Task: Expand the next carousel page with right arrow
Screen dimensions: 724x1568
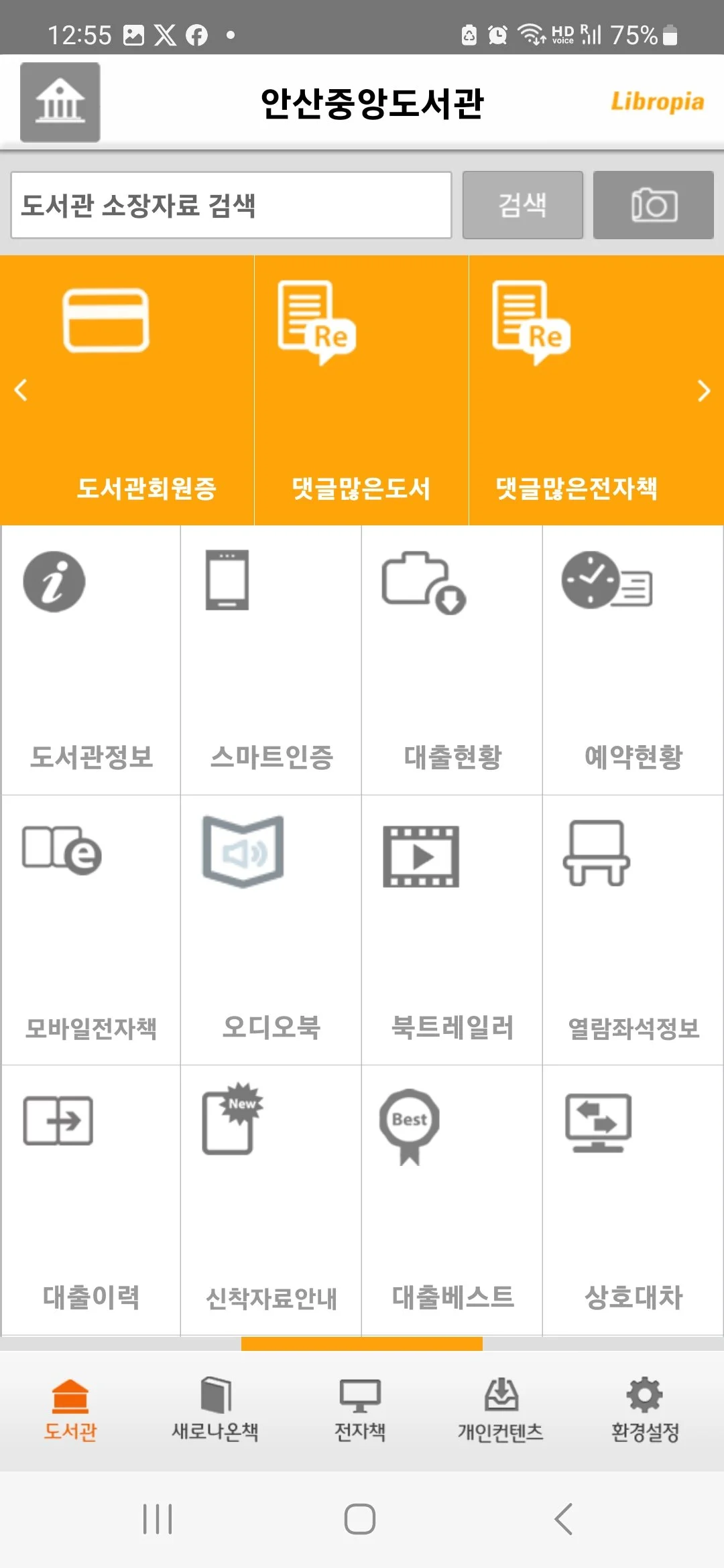Action: point(702,391)
